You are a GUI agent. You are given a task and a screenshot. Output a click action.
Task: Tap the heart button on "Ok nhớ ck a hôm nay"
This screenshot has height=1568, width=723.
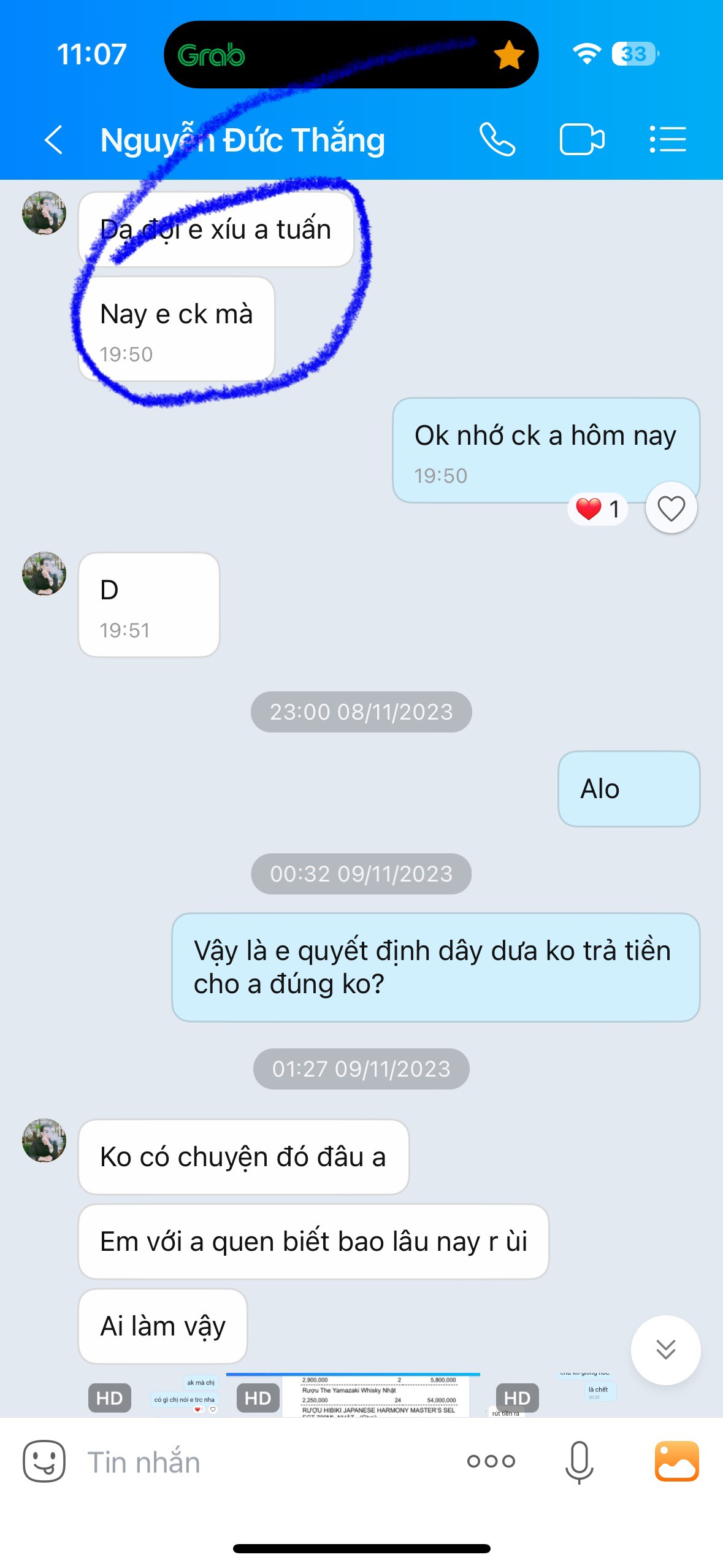point(671,509)
